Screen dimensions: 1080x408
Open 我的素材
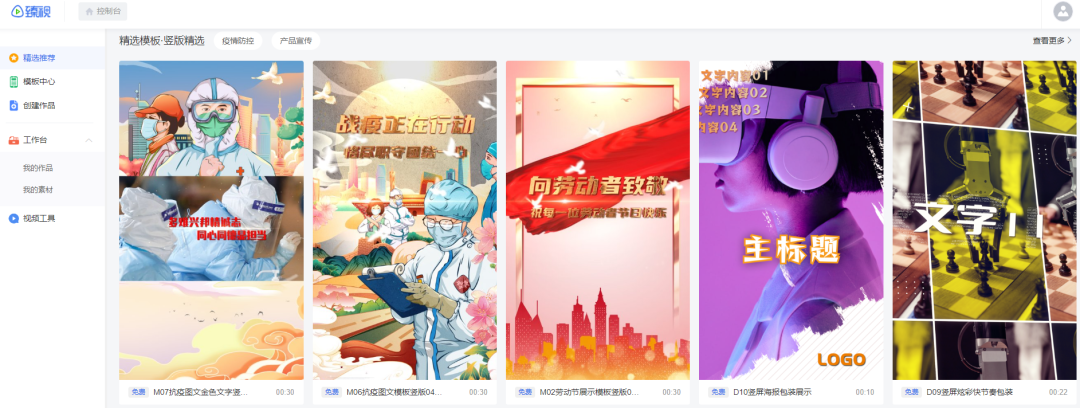(38, 189)
